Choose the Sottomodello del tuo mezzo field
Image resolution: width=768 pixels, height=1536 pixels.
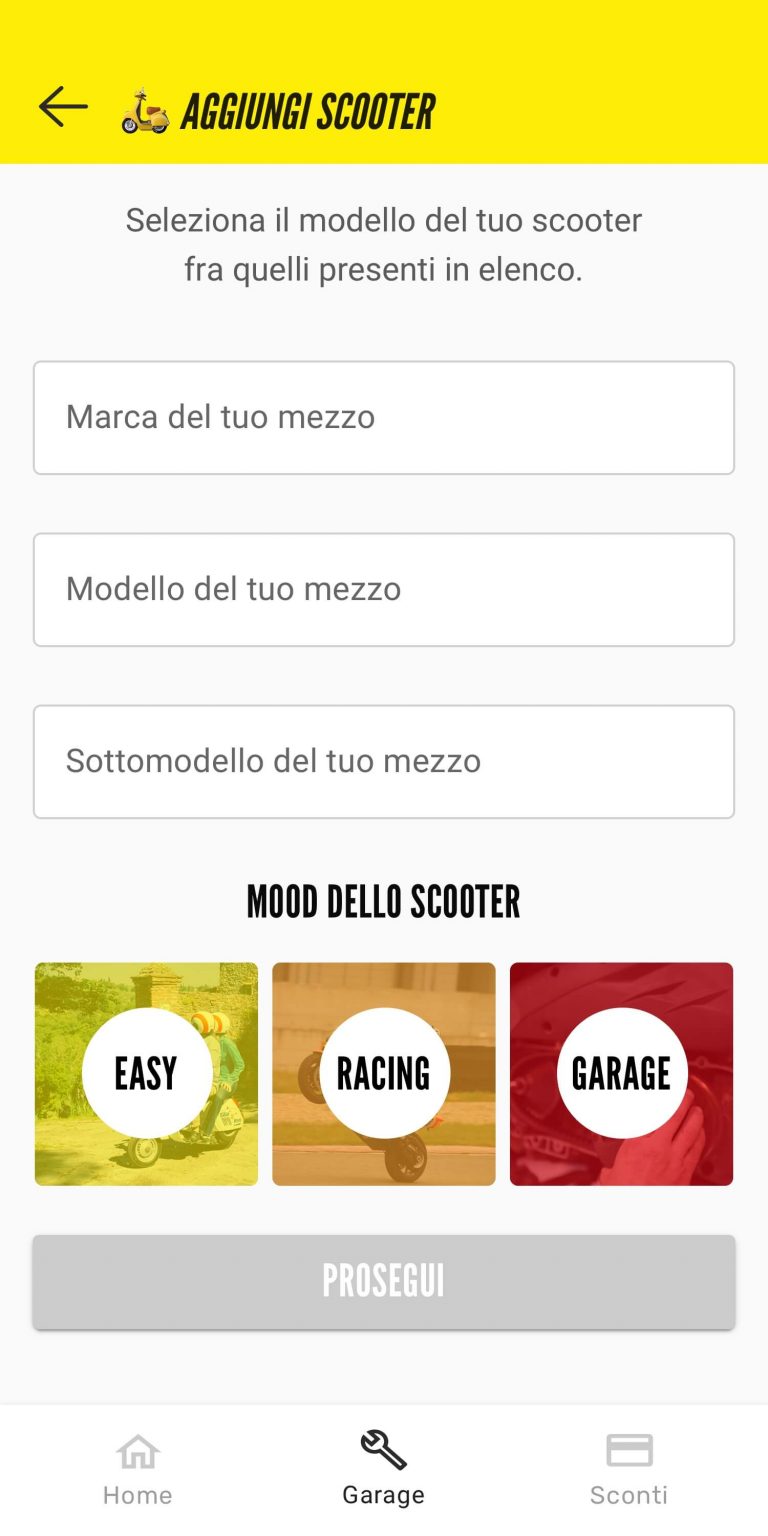click(x=384, y=762)
